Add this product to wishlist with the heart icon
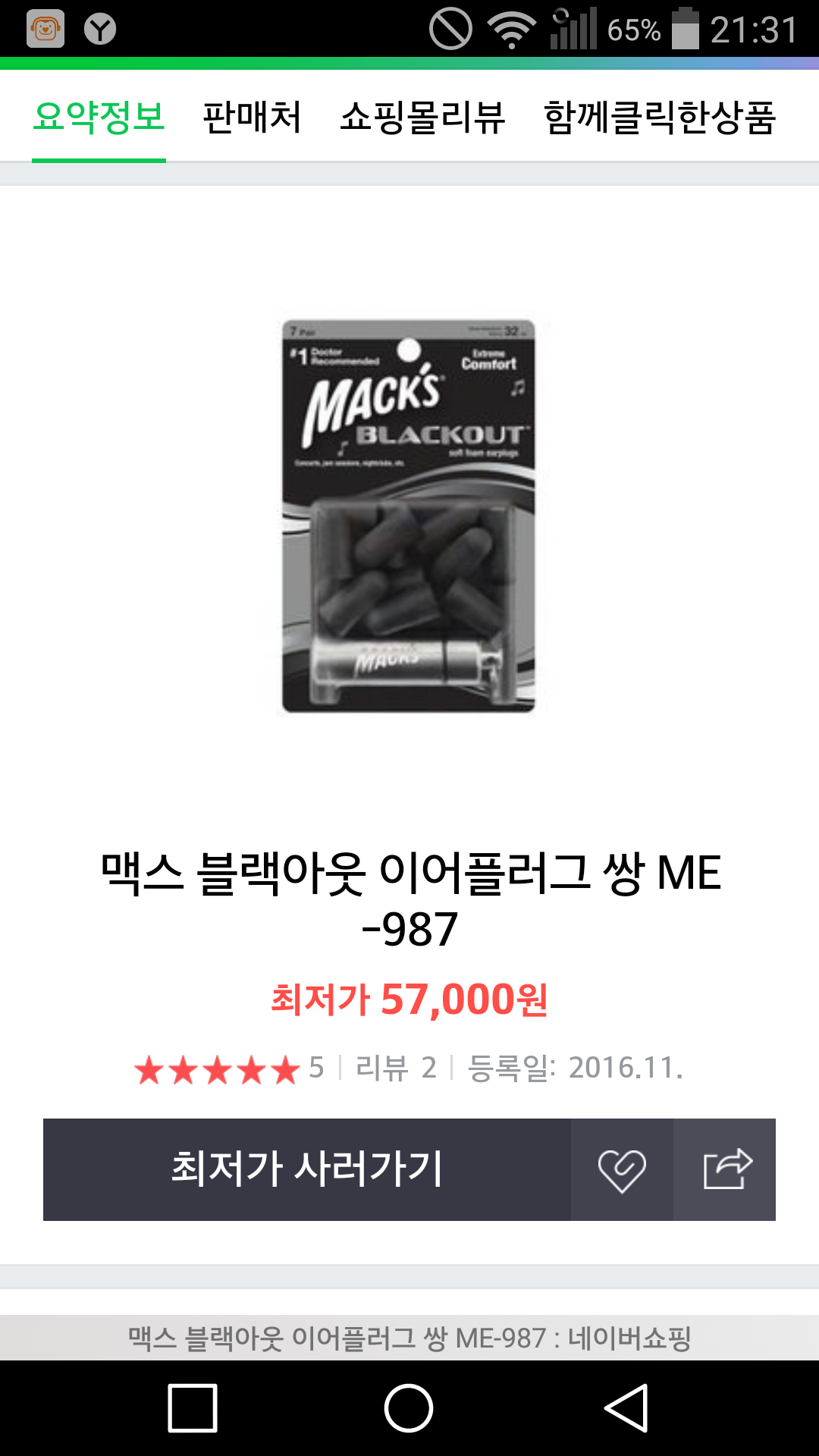The image size is (819, 1456). [x=622, y=1169]
